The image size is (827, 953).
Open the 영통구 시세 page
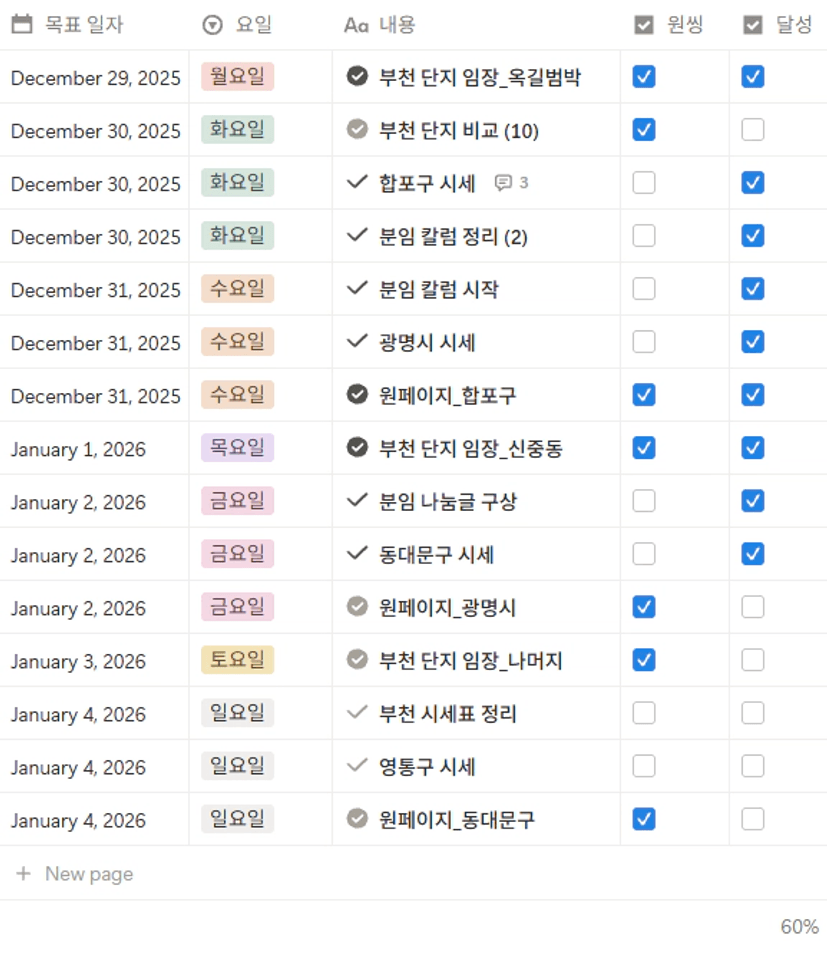point(427,767)
